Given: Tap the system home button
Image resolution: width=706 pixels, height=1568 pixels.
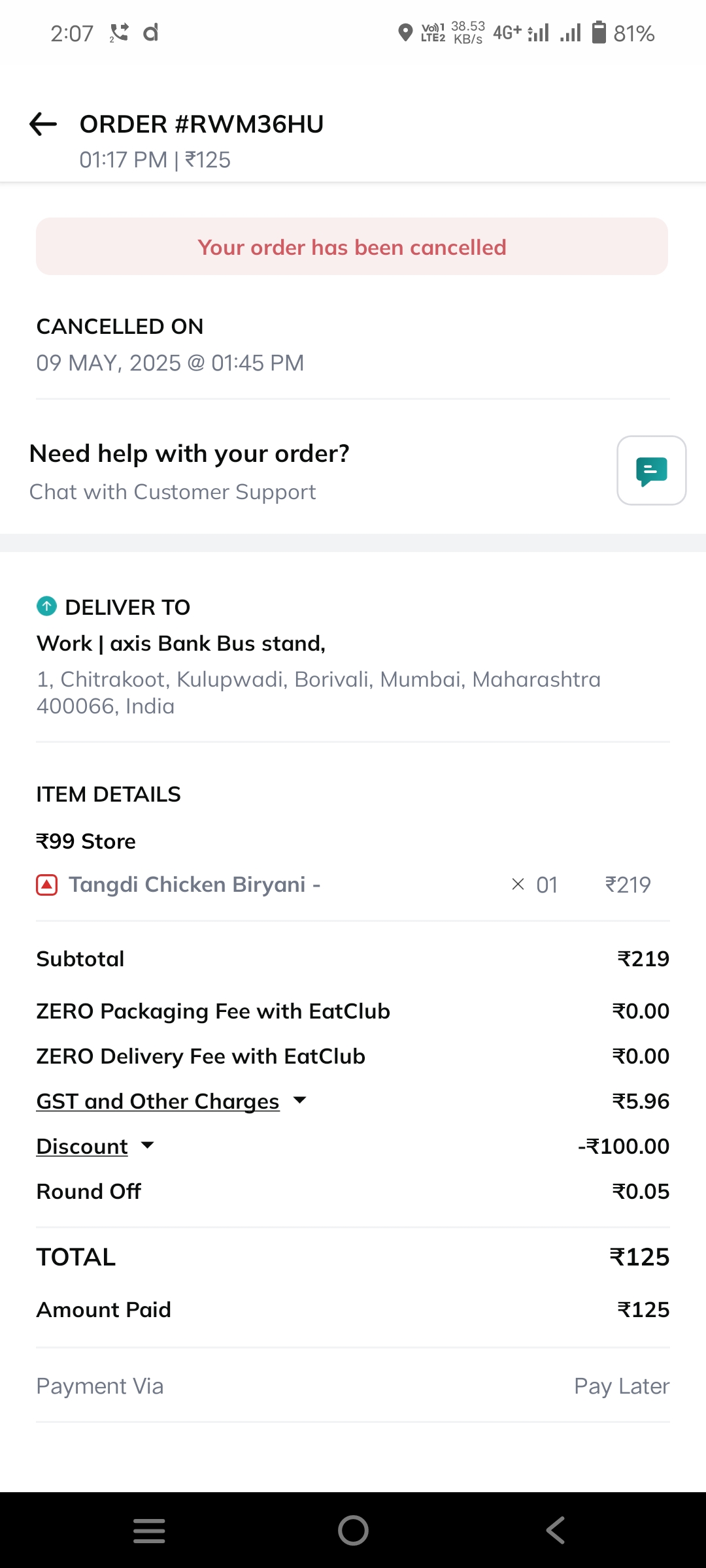Looking at the screenshot, I should [353, 1530].
